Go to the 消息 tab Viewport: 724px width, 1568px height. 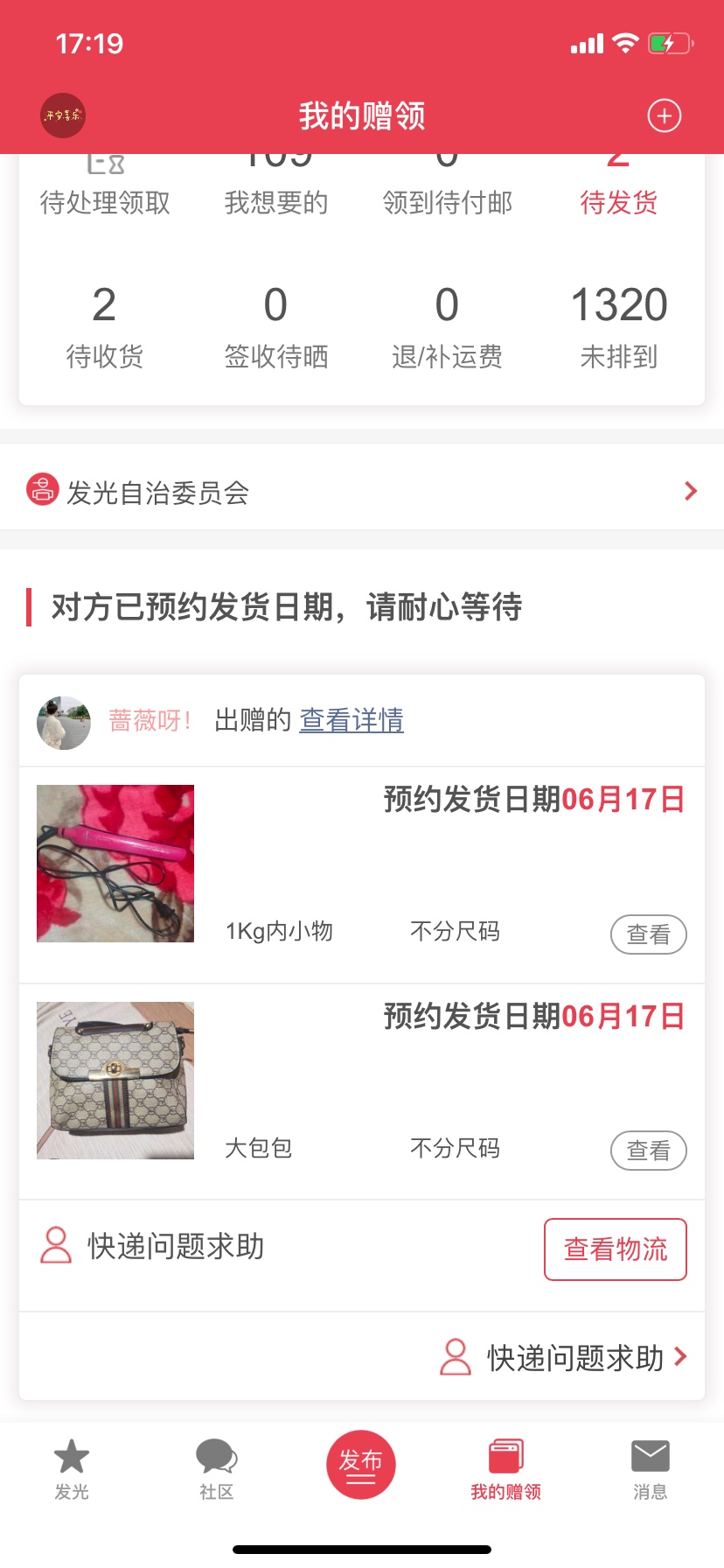point(650,1469)
